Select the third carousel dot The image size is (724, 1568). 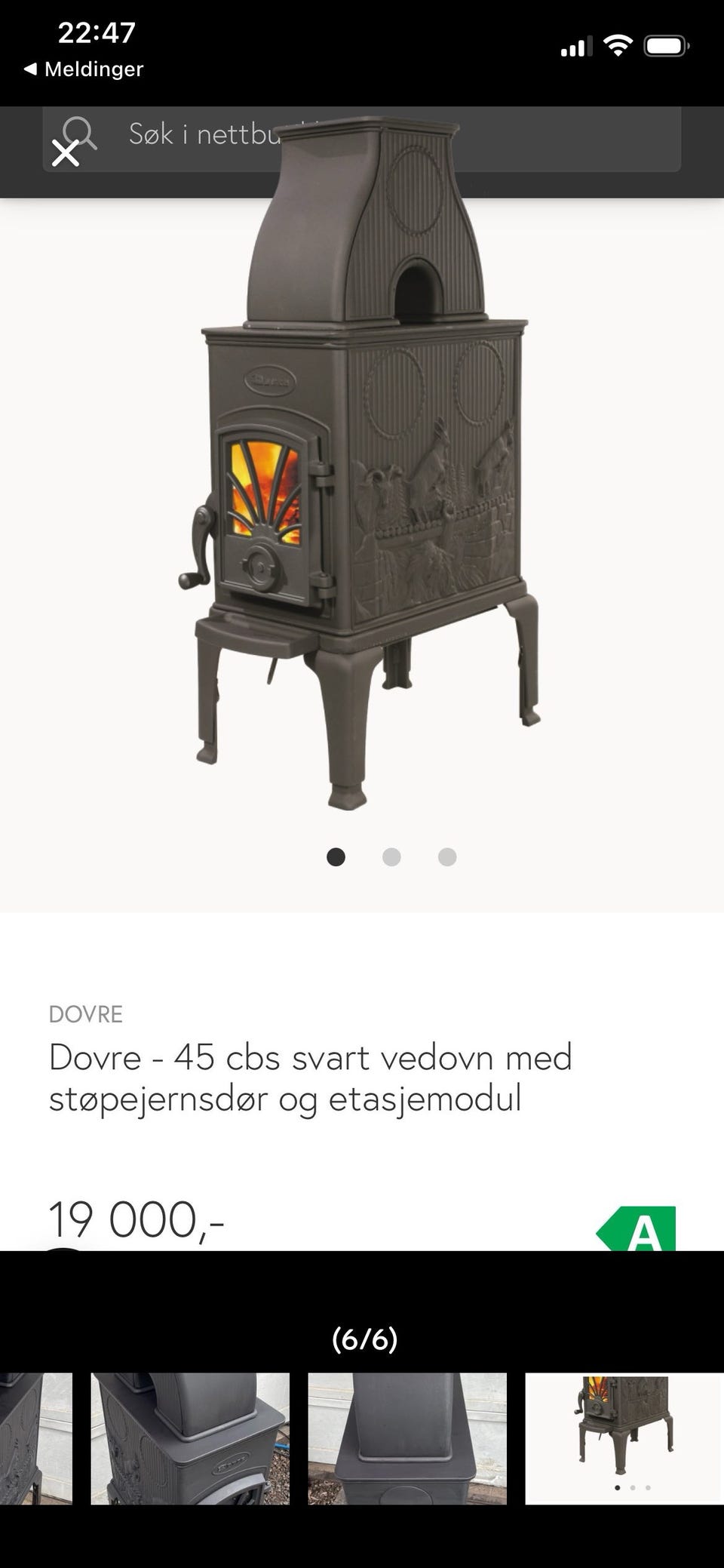(448, 857)
